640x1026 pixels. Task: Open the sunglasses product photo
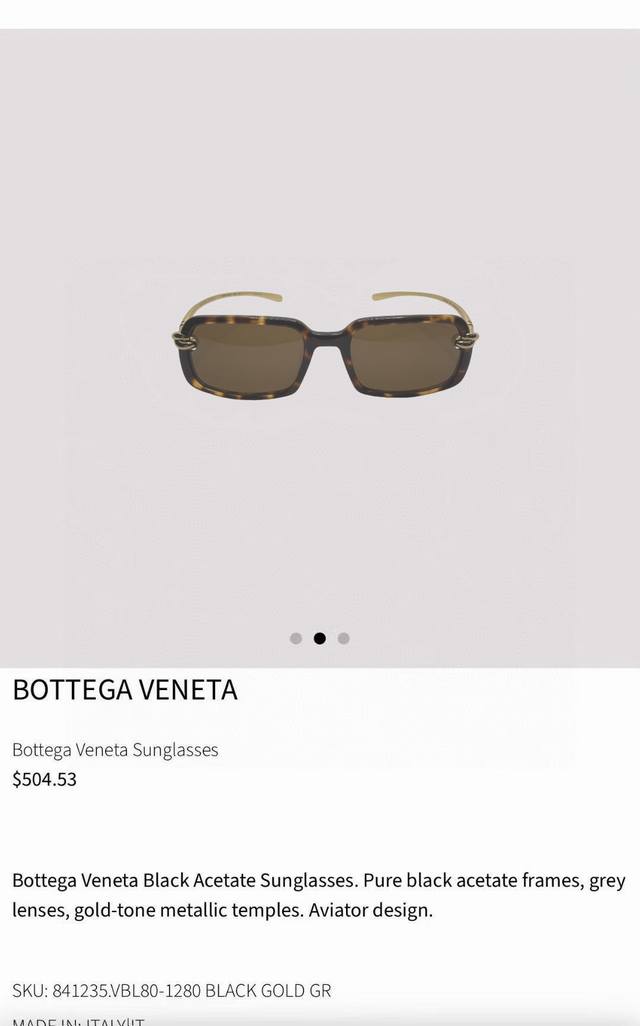tap(320, 345)
